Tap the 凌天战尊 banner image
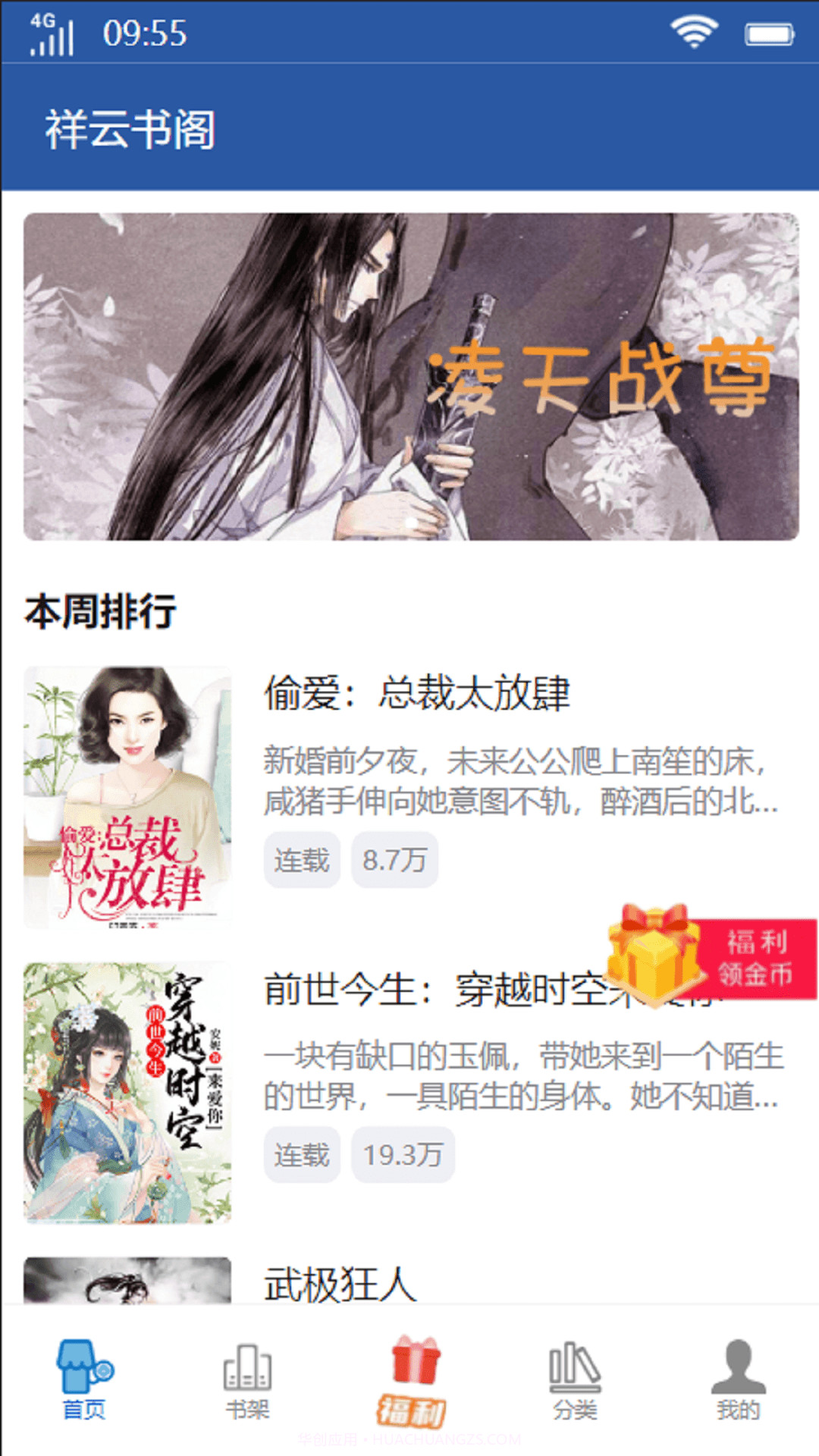 [409, 375]
